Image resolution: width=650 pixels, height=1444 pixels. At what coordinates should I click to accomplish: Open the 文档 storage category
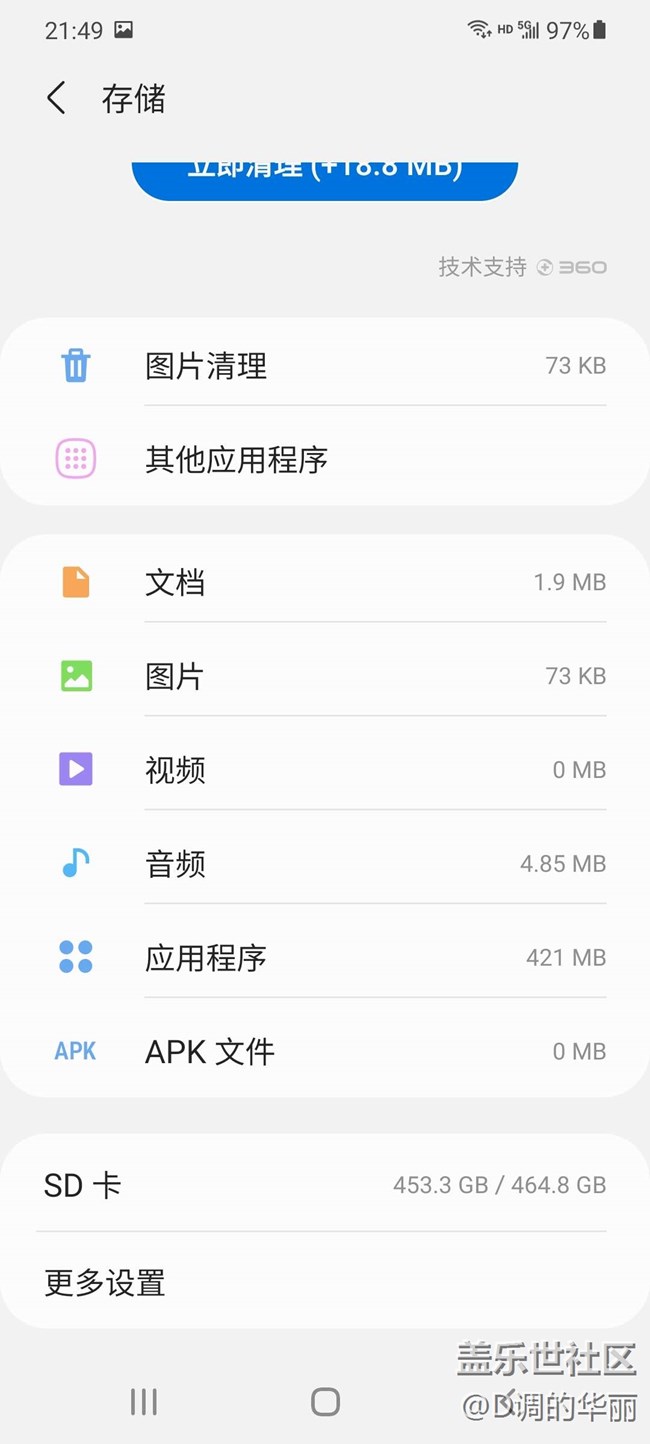(x=325, y=582)
